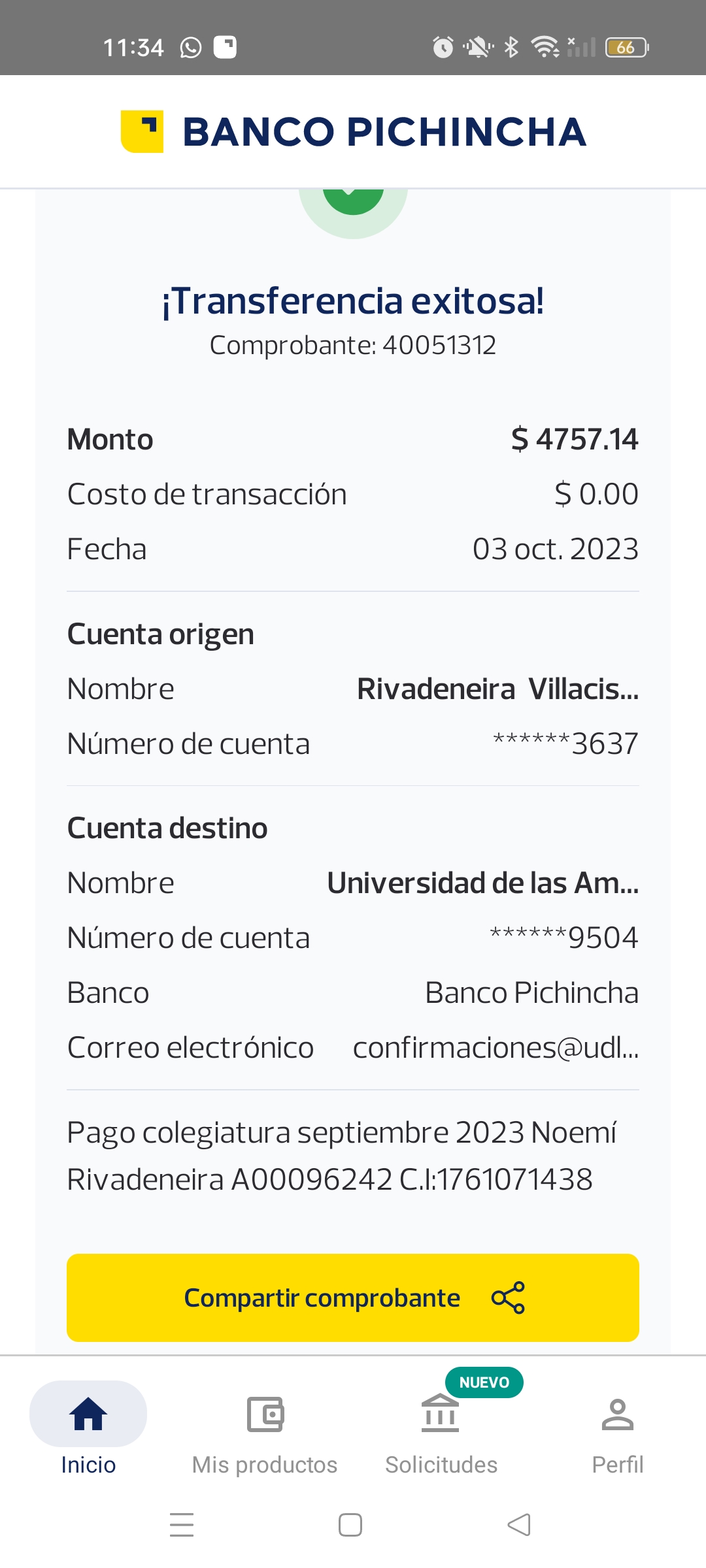Open the Solicitudes tab
Image resolution: width=706 pixels, height=1568 pixels.
pyautogui.click(x=441, y=1431)
